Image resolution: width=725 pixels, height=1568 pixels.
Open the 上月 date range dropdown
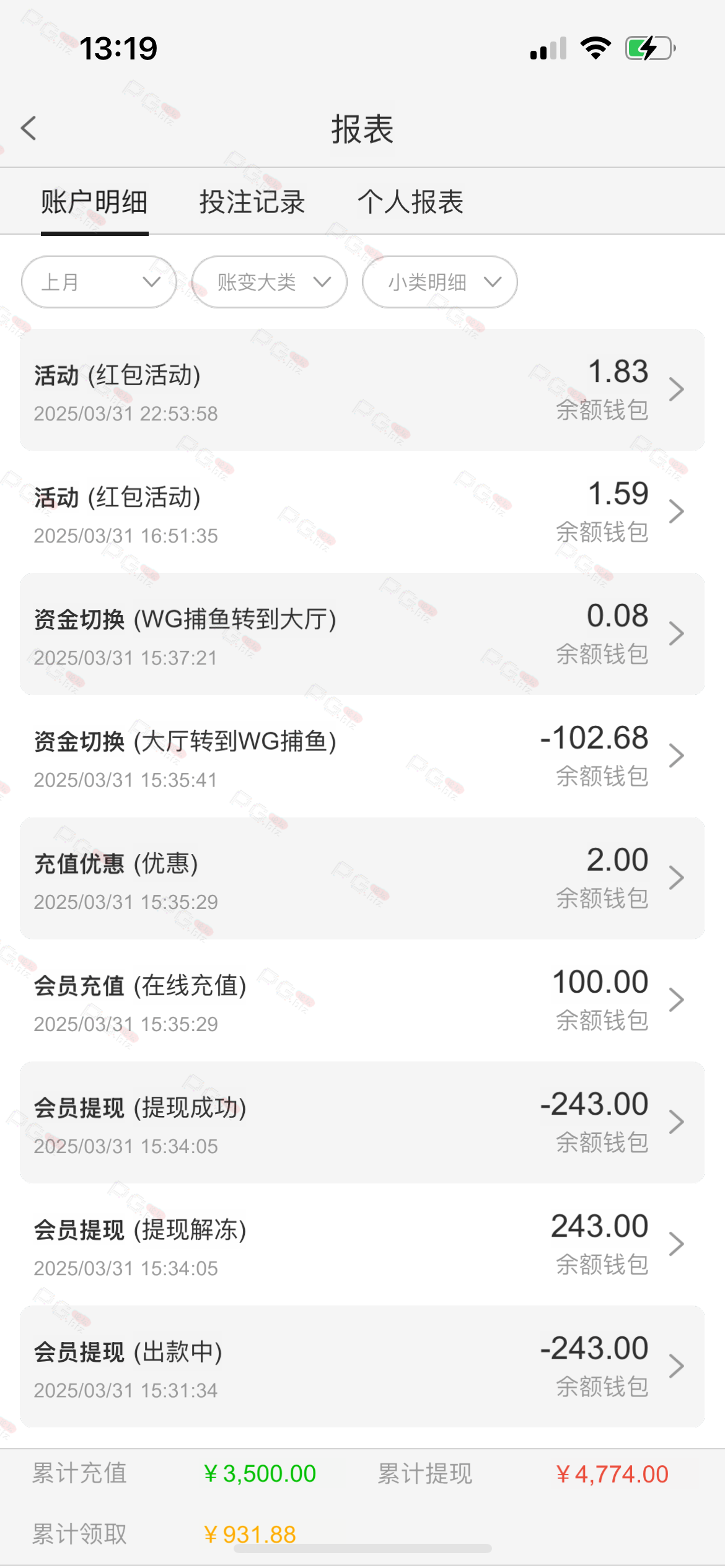tap(99, 282)
